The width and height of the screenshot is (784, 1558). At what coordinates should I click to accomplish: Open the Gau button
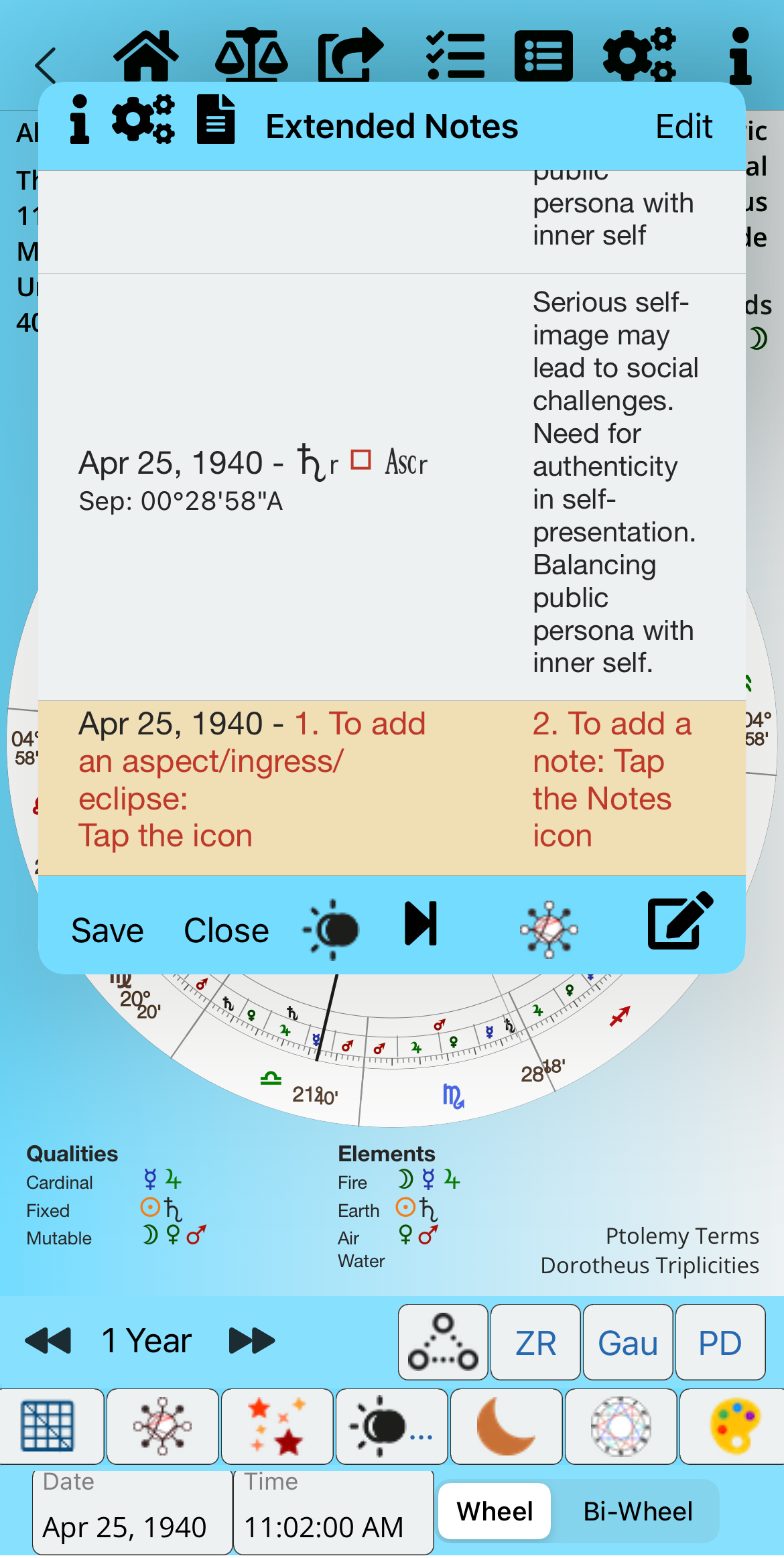tap(628, 1342)
